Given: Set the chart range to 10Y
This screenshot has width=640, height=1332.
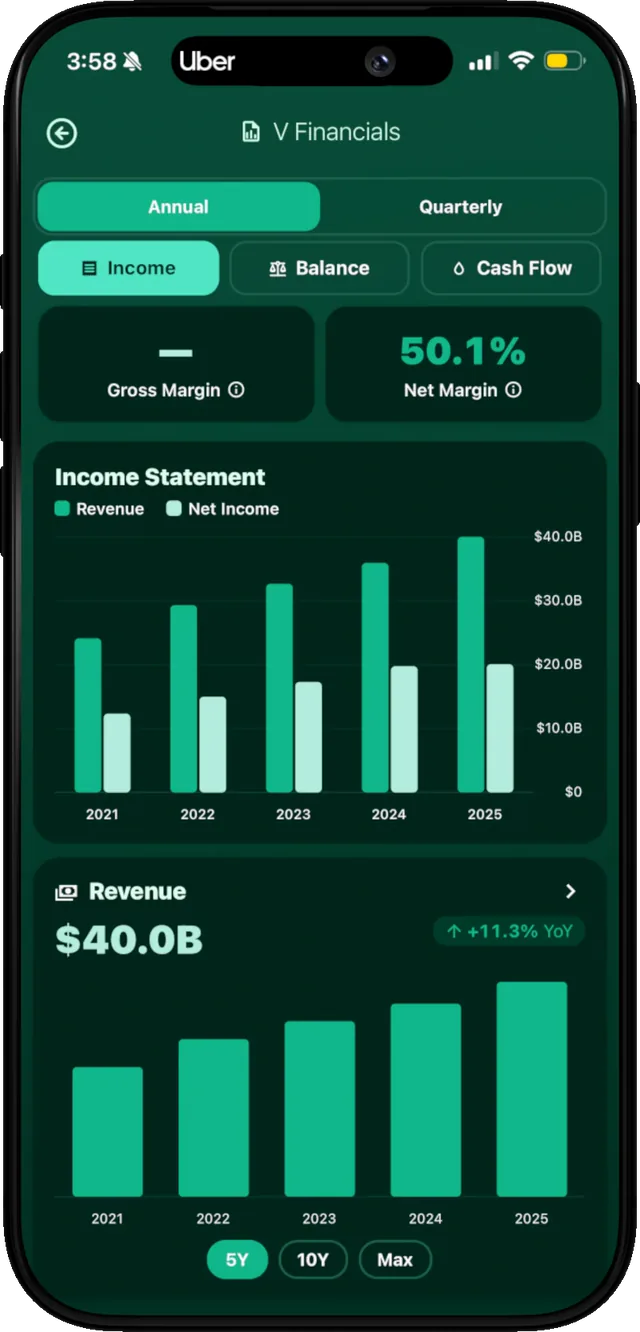Looking at the screenshot, I should 313,1260.
